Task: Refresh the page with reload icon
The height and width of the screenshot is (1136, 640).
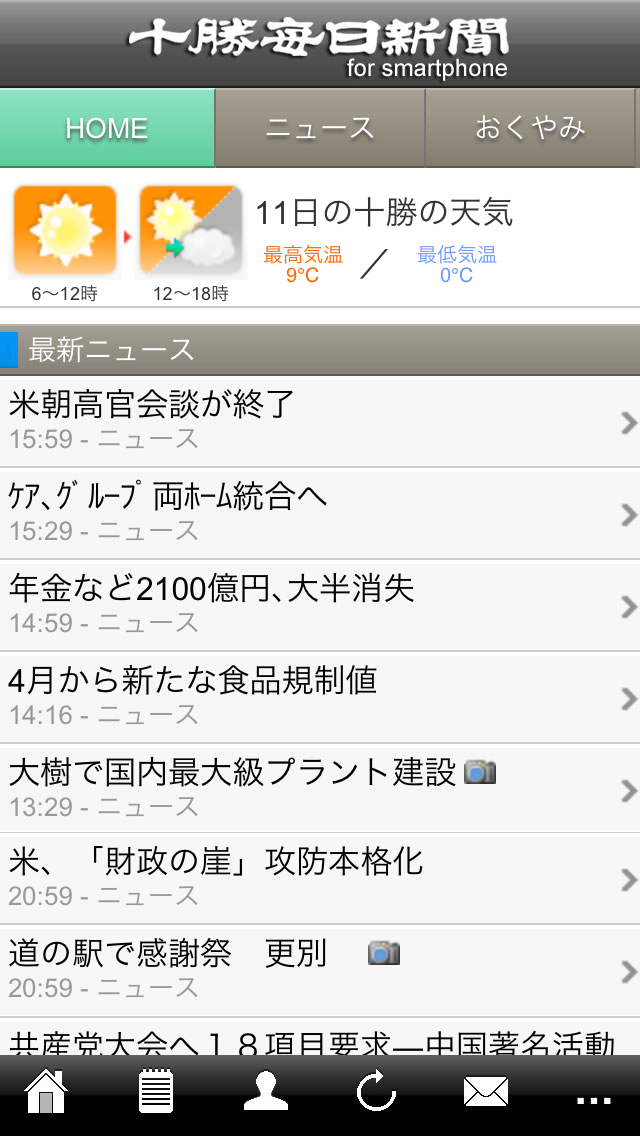Action: (x=376, y=1092)
